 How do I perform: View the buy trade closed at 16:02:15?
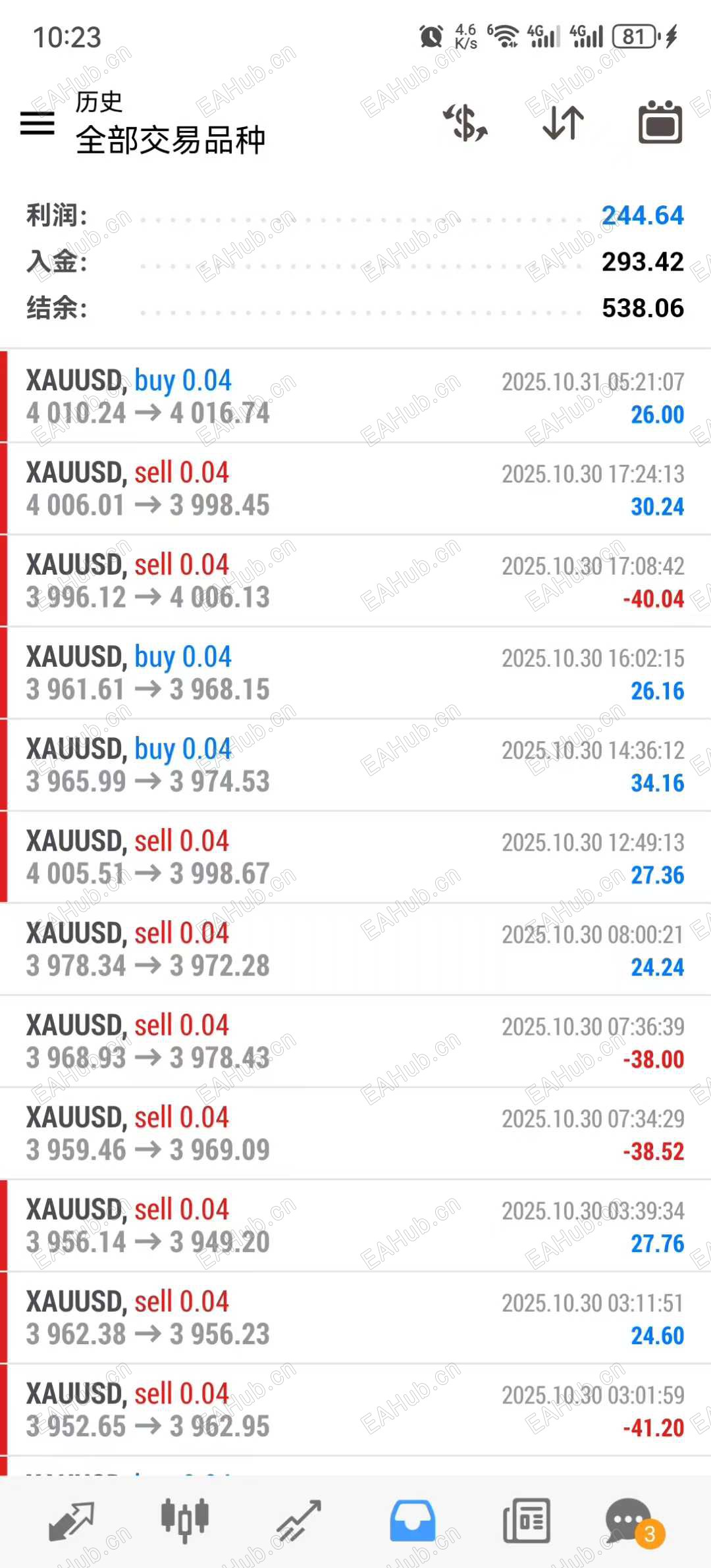355,673
